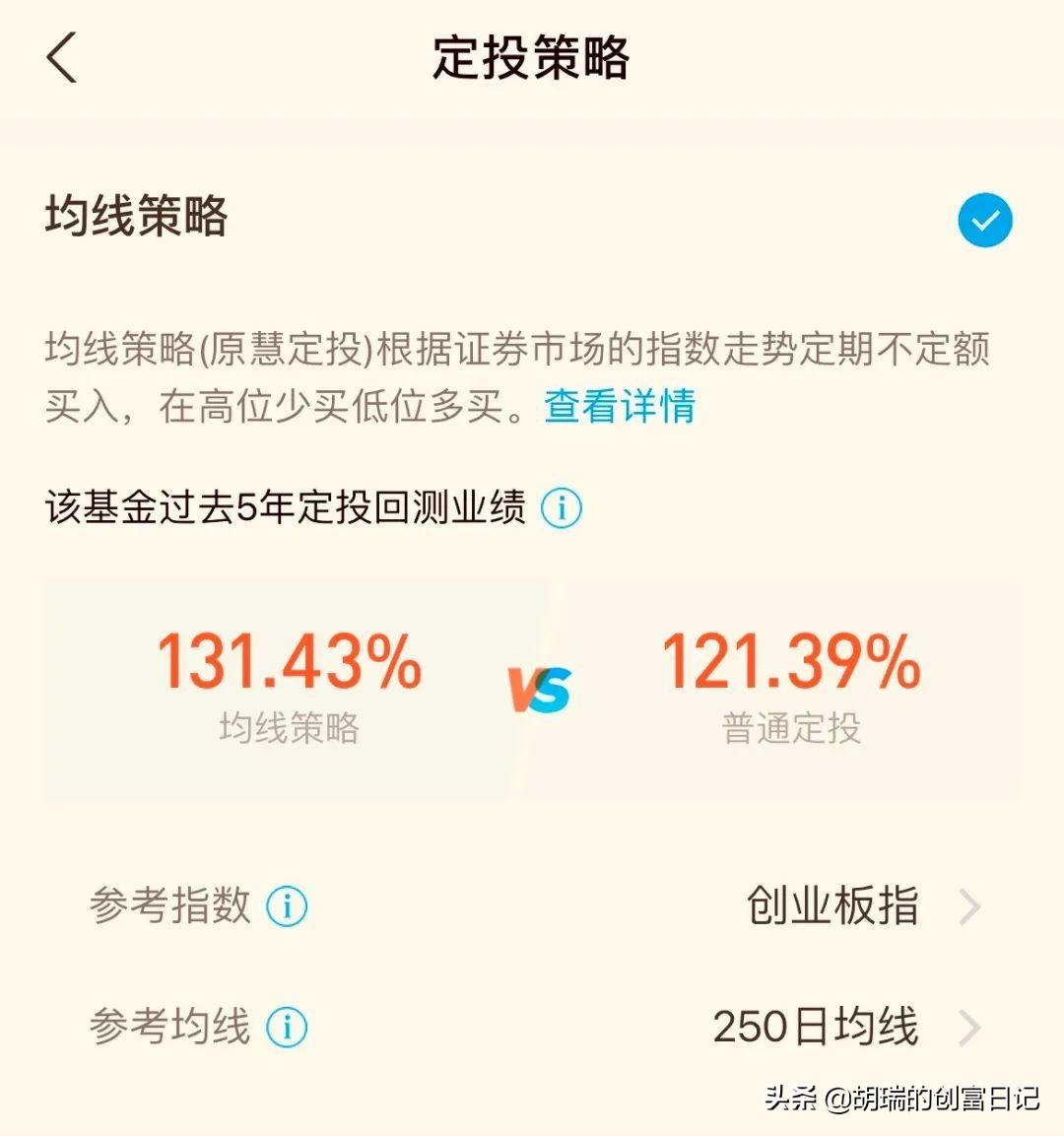Show info icon next to 参考均线

tap(288, 1028)
